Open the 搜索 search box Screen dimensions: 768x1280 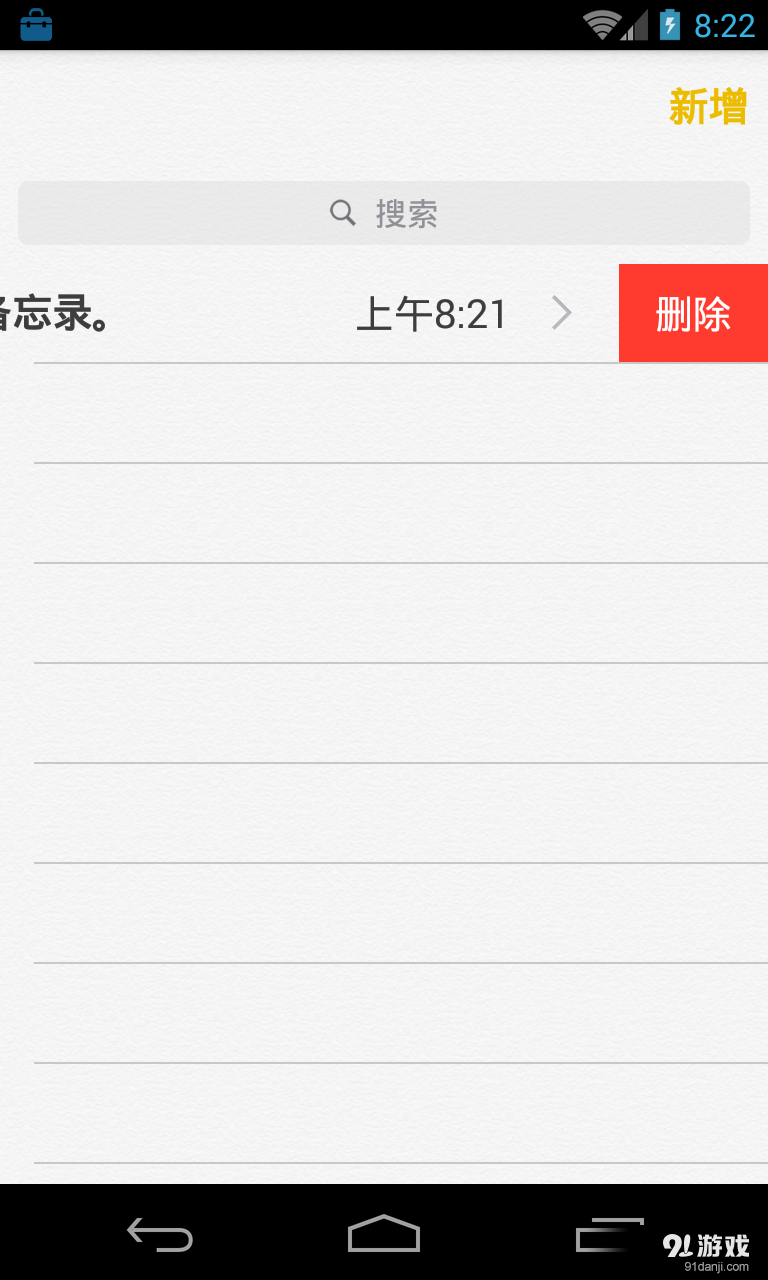pyautogui.click(x=384, y=213)
